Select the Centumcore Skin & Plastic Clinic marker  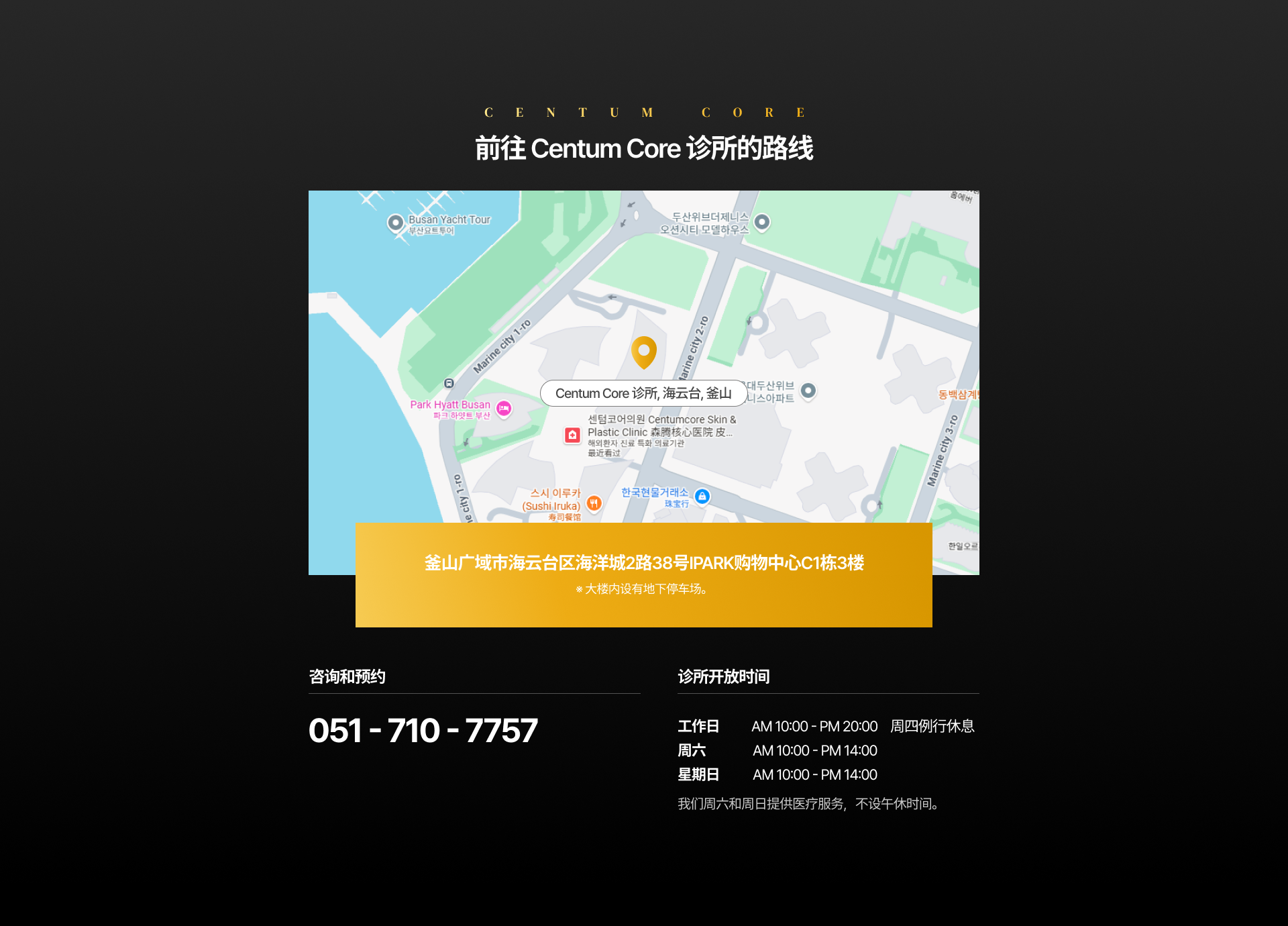click(x=572, y=435)
